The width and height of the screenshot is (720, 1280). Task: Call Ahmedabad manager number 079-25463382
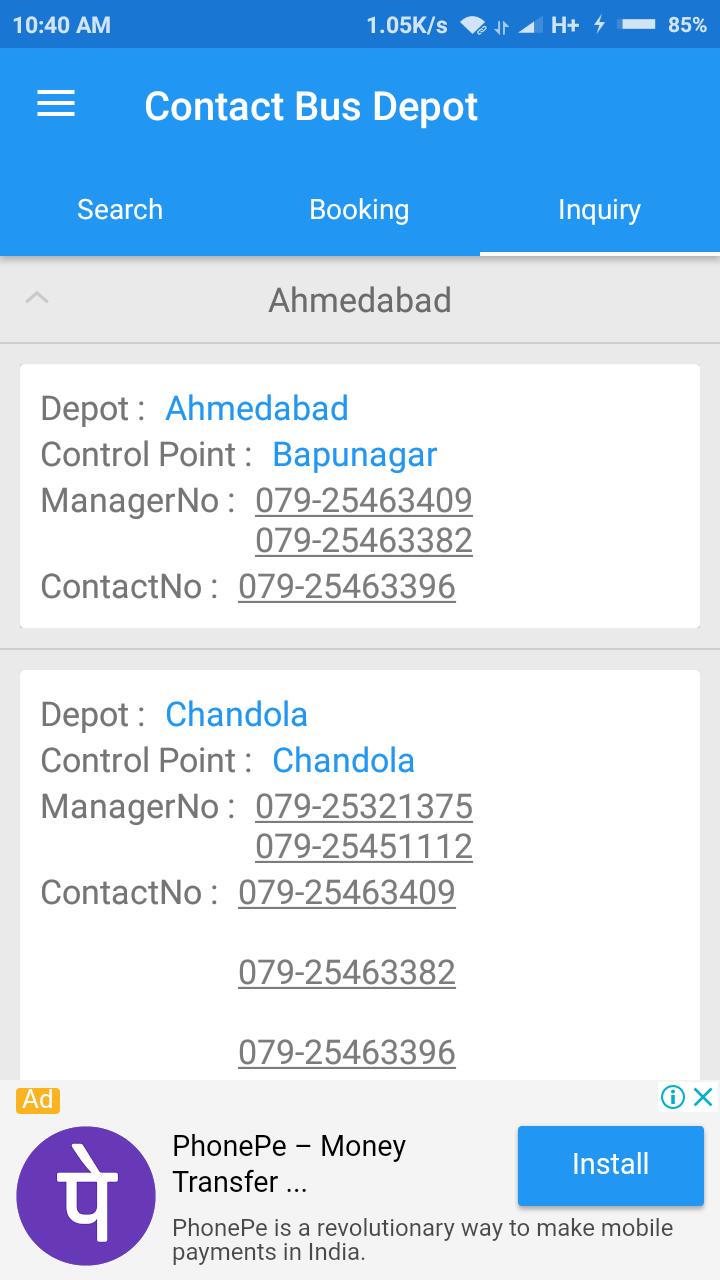tap(364, 540)
